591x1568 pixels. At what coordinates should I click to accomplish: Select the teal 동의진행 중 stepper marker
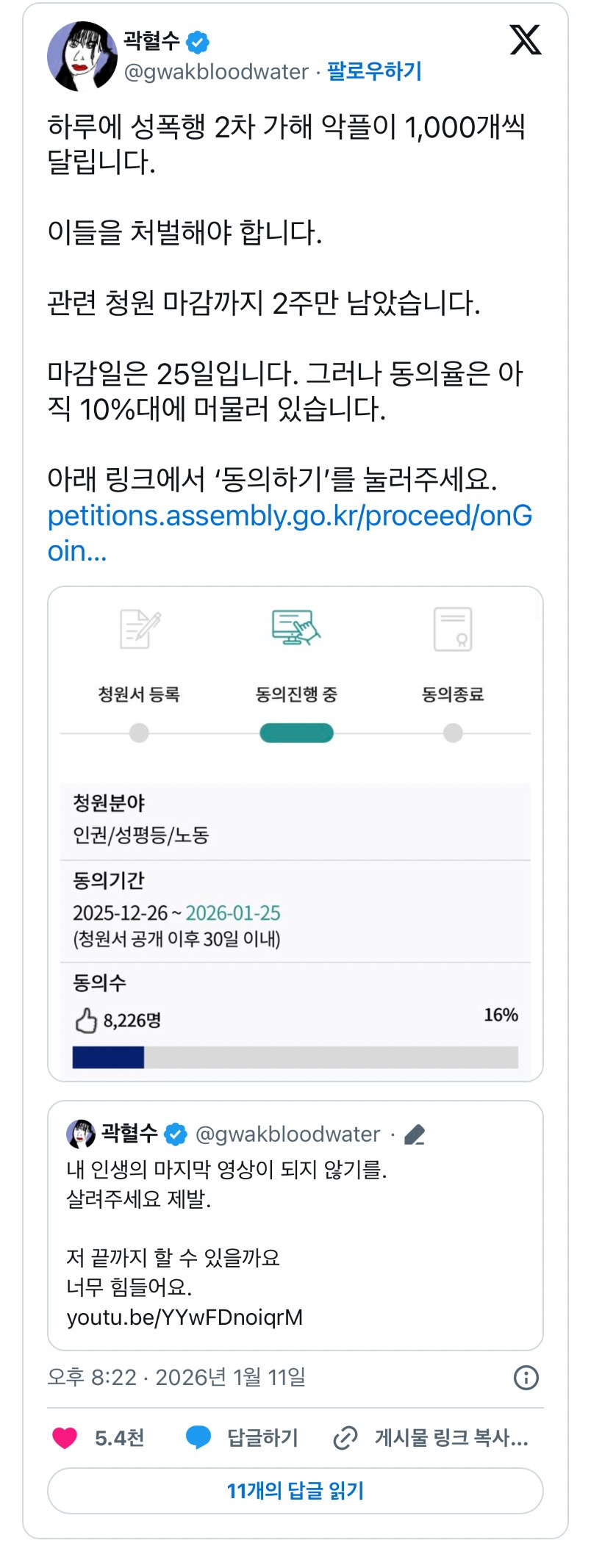coord(295,733)
